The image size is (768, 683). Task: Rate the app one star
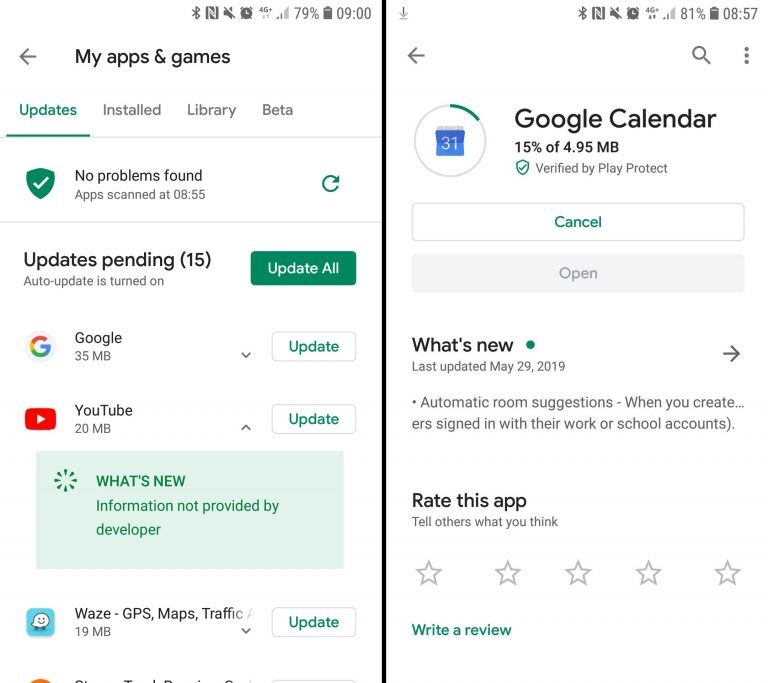tap(428, 573)
